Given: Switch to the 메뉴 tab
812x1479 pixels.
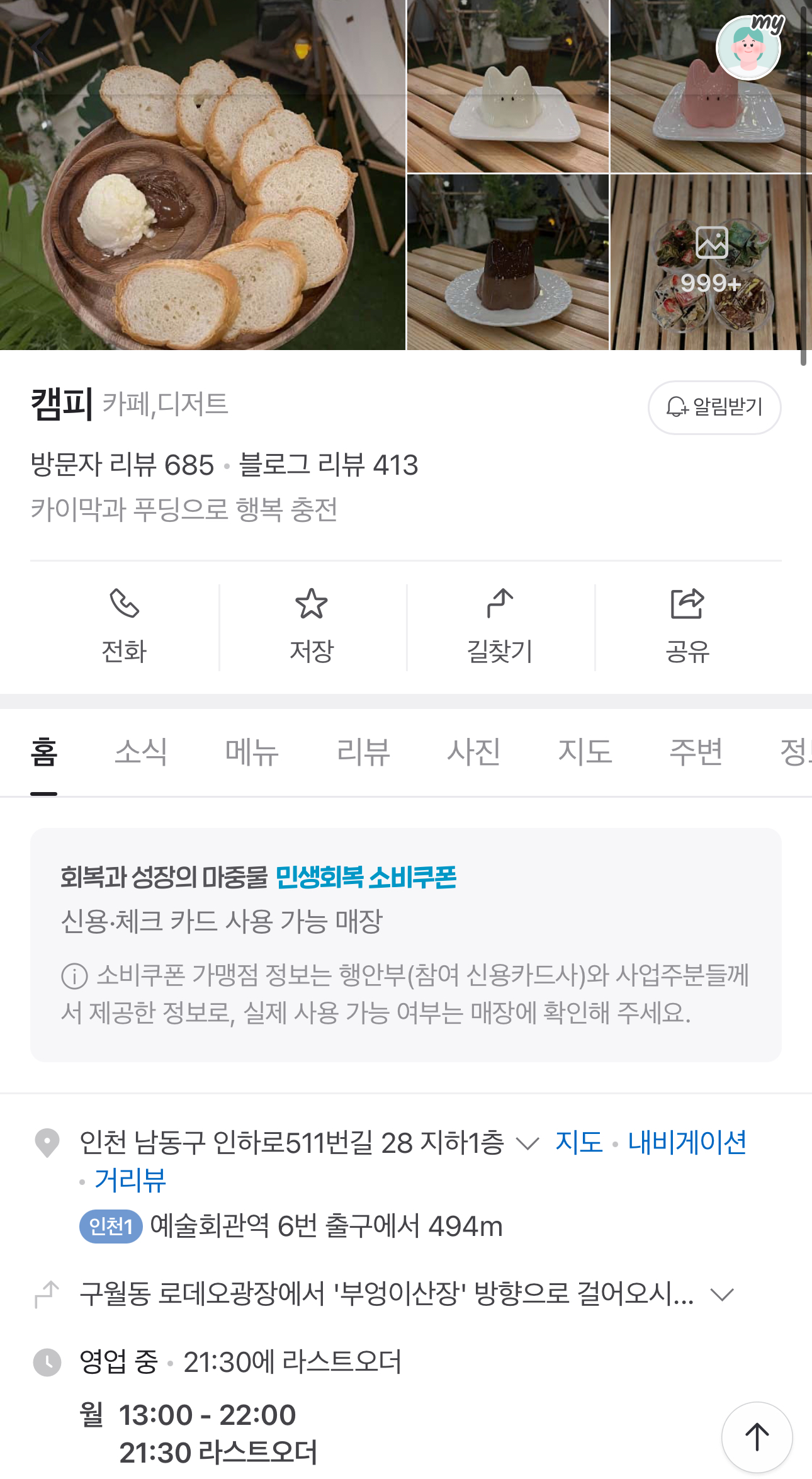Looking at the screenshot, I should pyautogui.click(x=252, y=752).
